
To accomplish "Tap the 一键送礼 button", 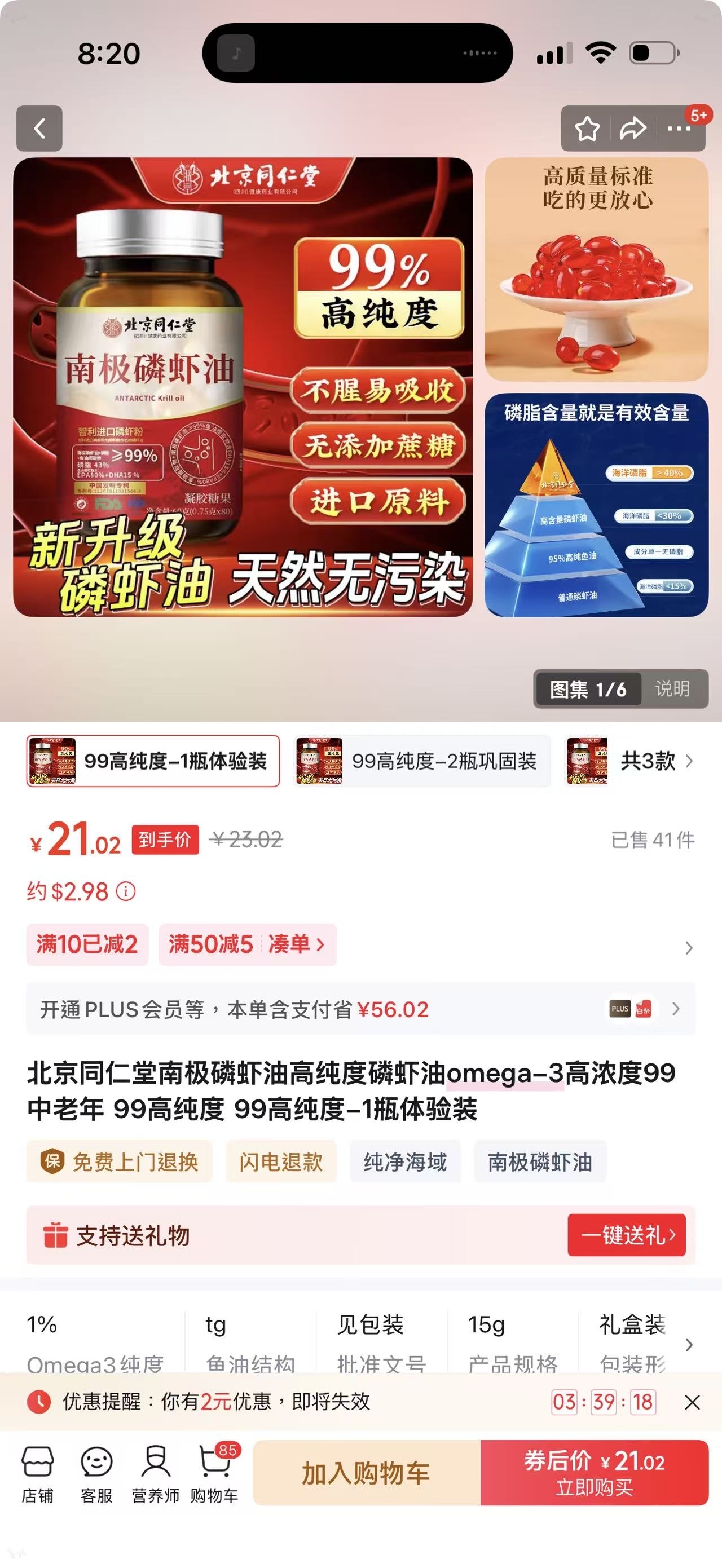I will coord(627,1235).
